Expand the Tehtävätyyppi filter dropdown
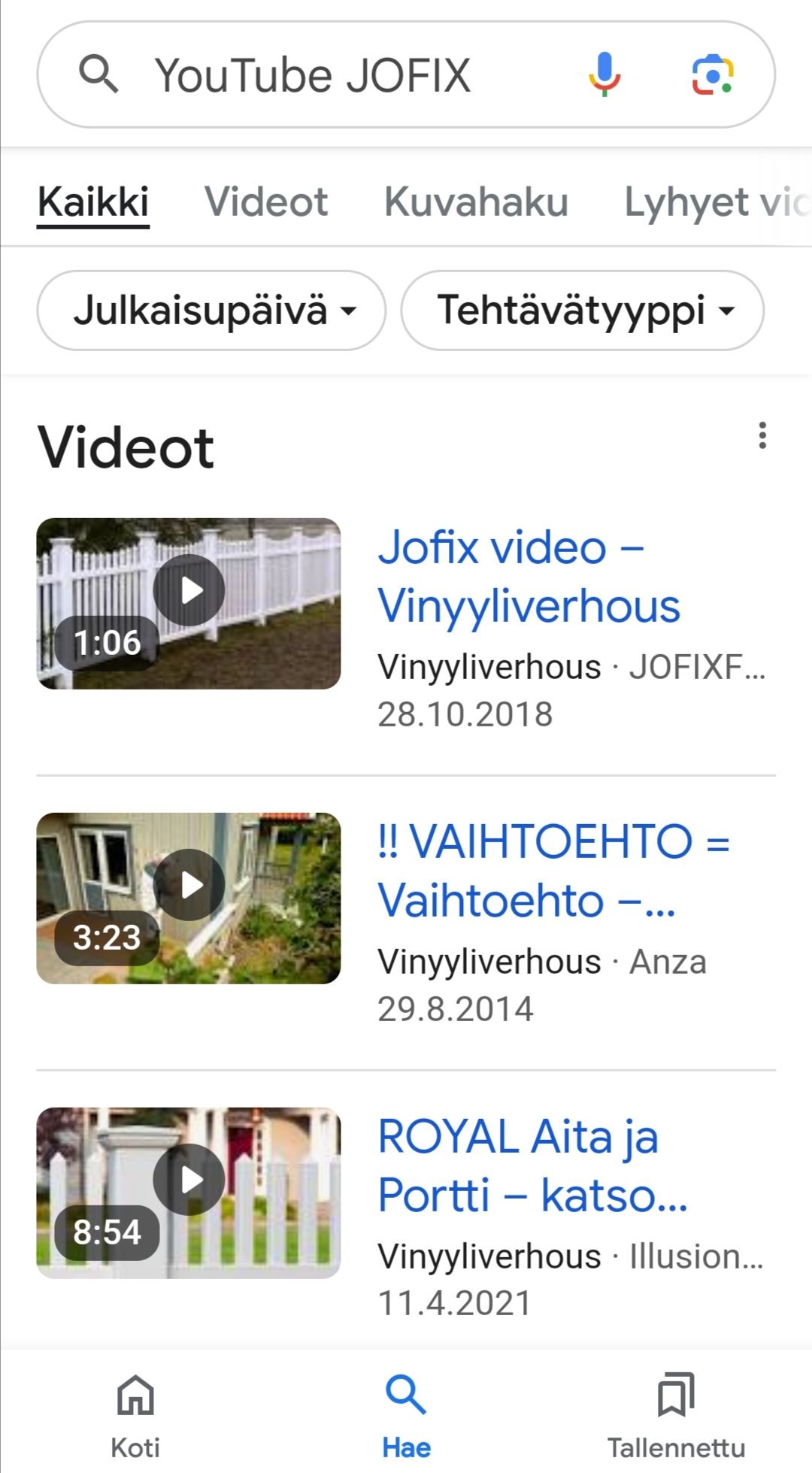 (583, 310)
